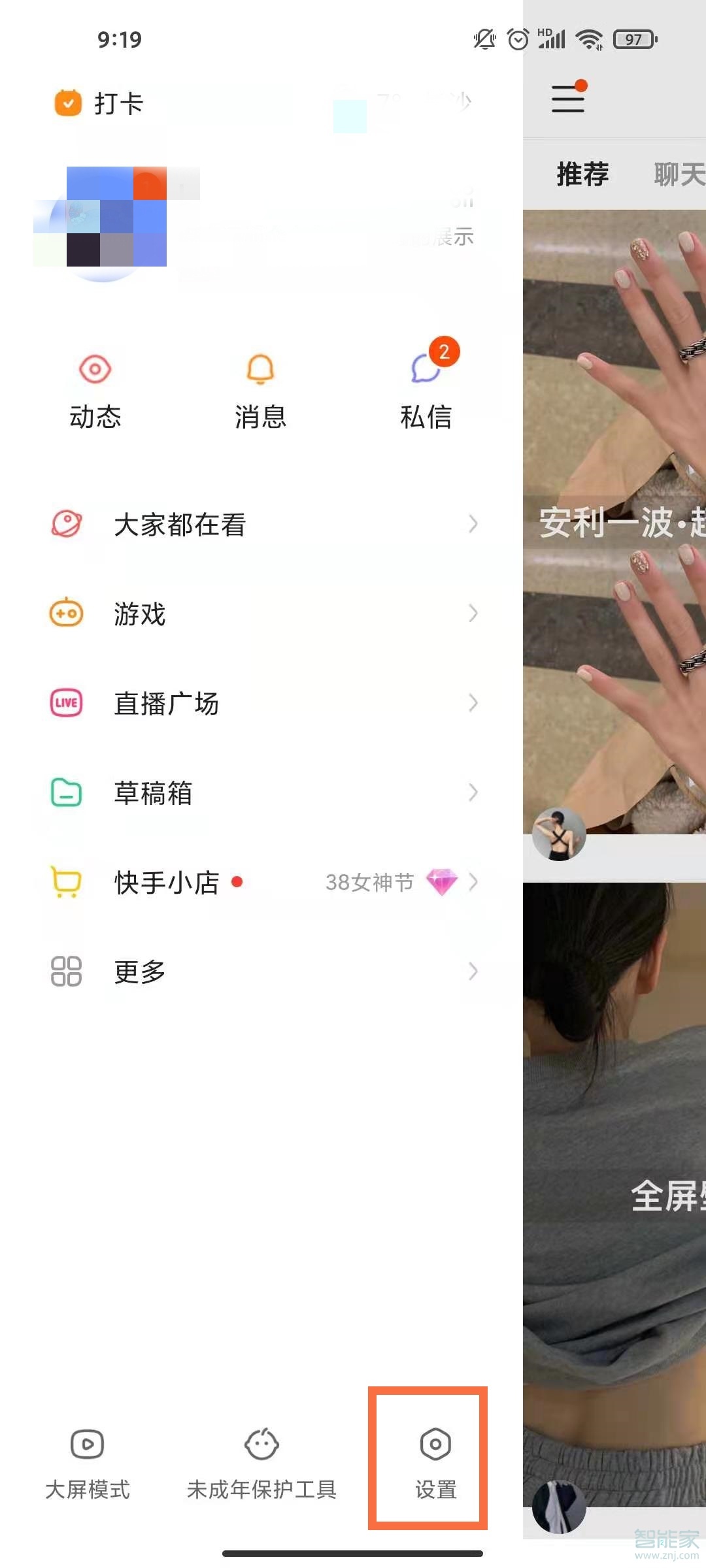706x1568 pixels.
Task: Open the 游戏 games row
Action: point(261,613)
